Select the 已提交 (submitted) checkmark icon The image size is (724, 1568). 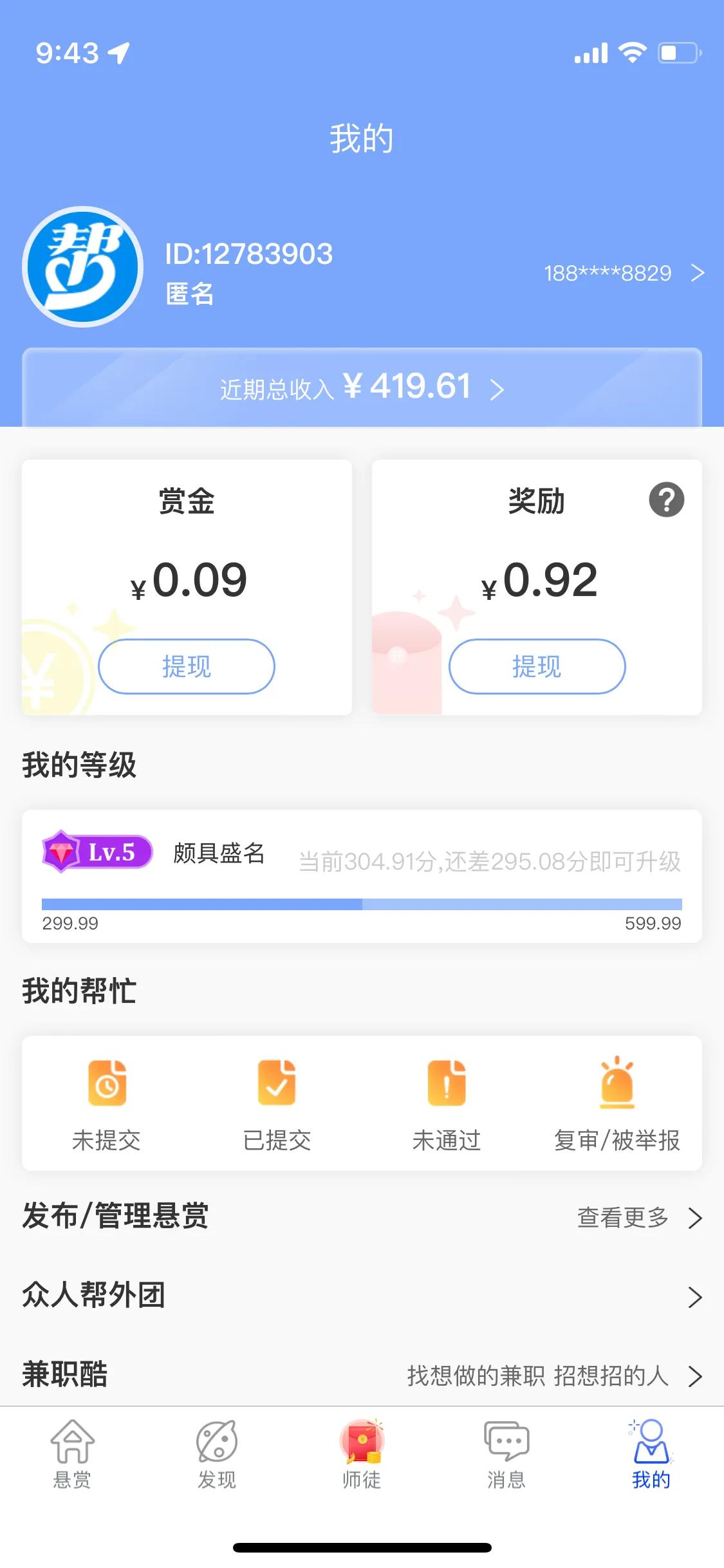click(x=277, y=1083)
